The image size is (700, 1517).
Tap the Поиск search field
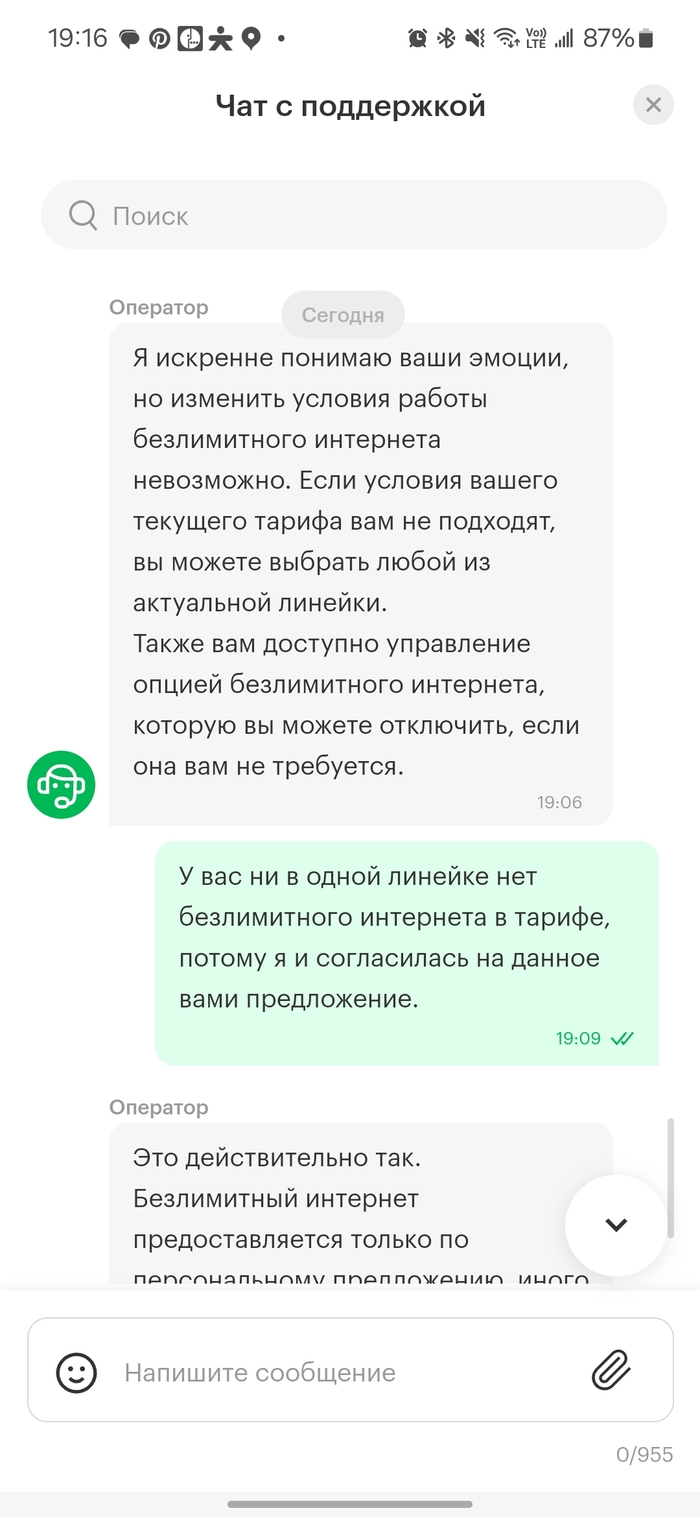point(353,215)
